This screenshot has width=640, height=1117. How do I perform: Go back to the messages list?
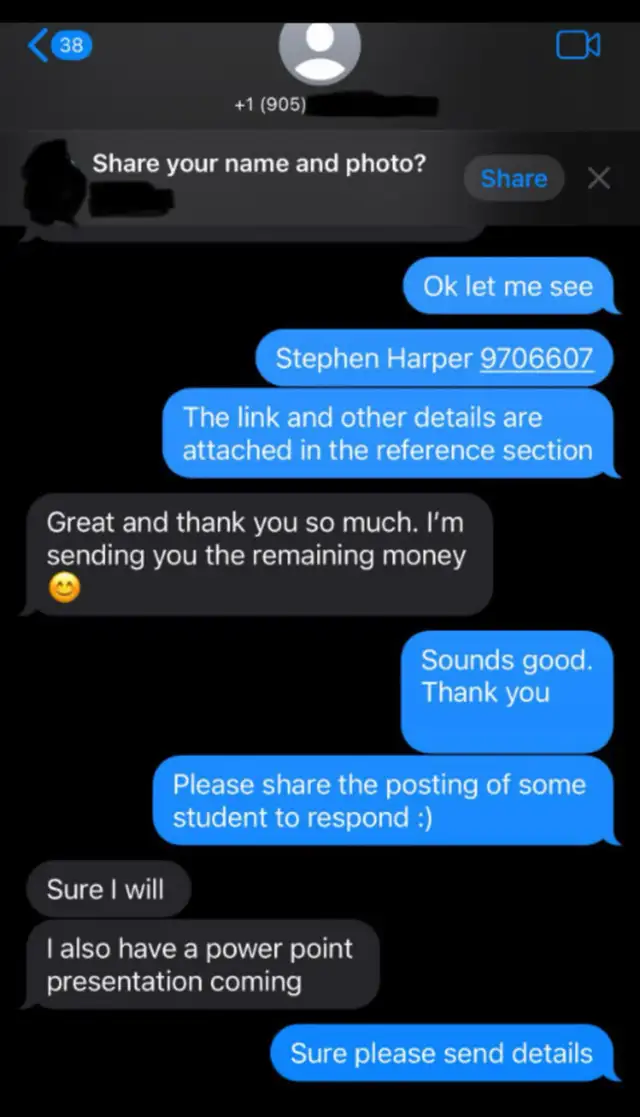pos(58,45)
